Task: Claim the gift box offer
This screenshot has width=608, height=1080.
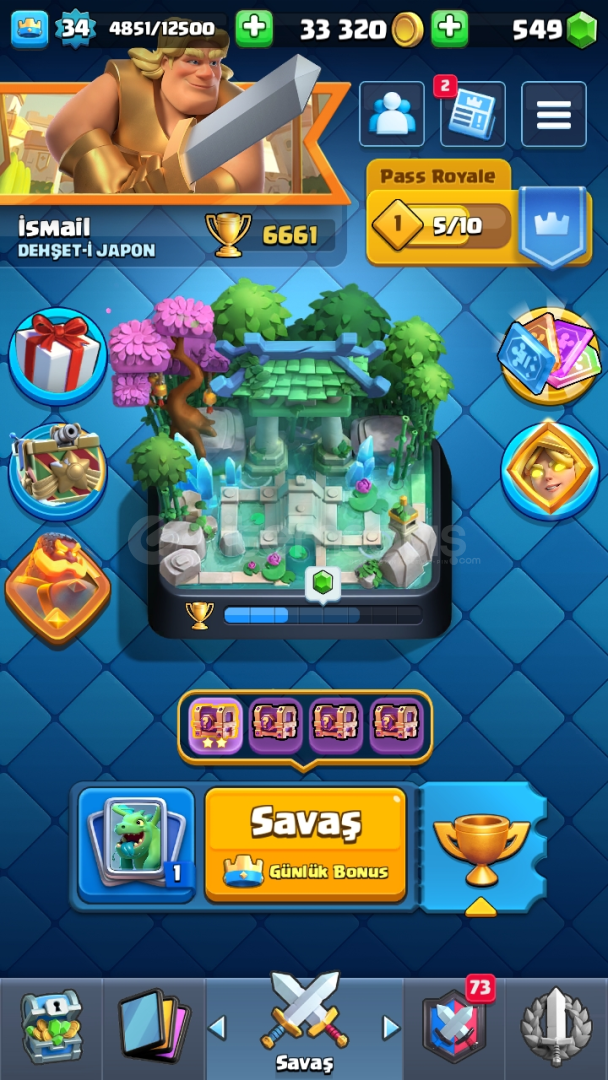Action: coord(58,355)
